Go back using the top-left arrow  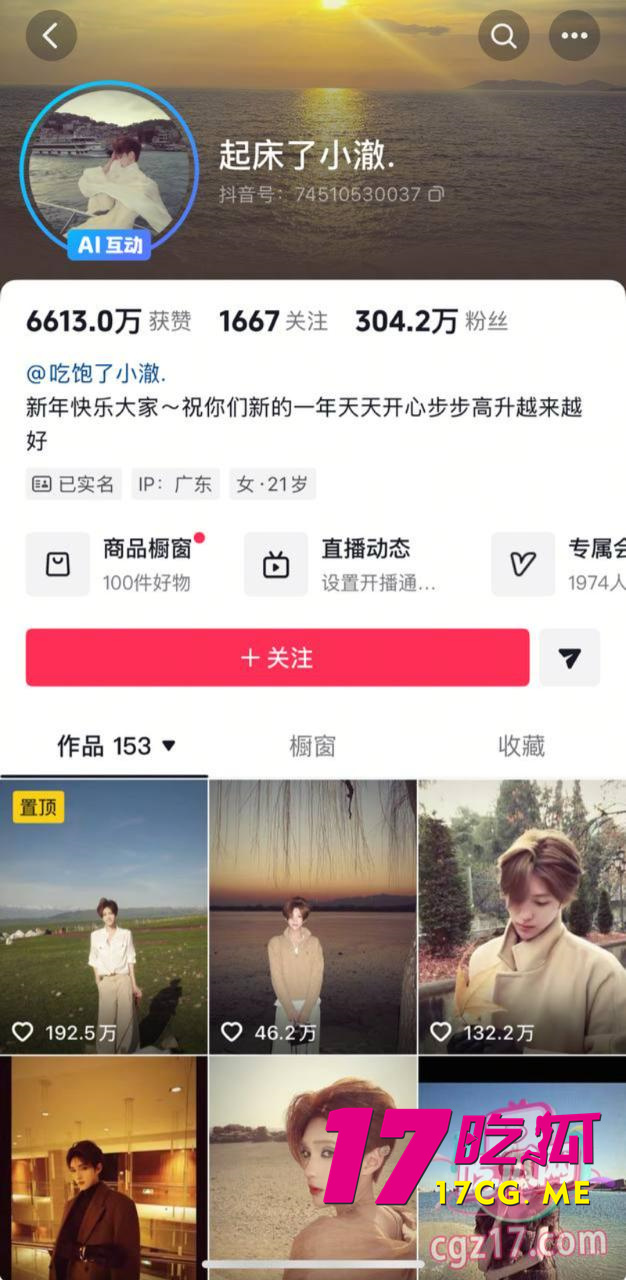[50, 36]
